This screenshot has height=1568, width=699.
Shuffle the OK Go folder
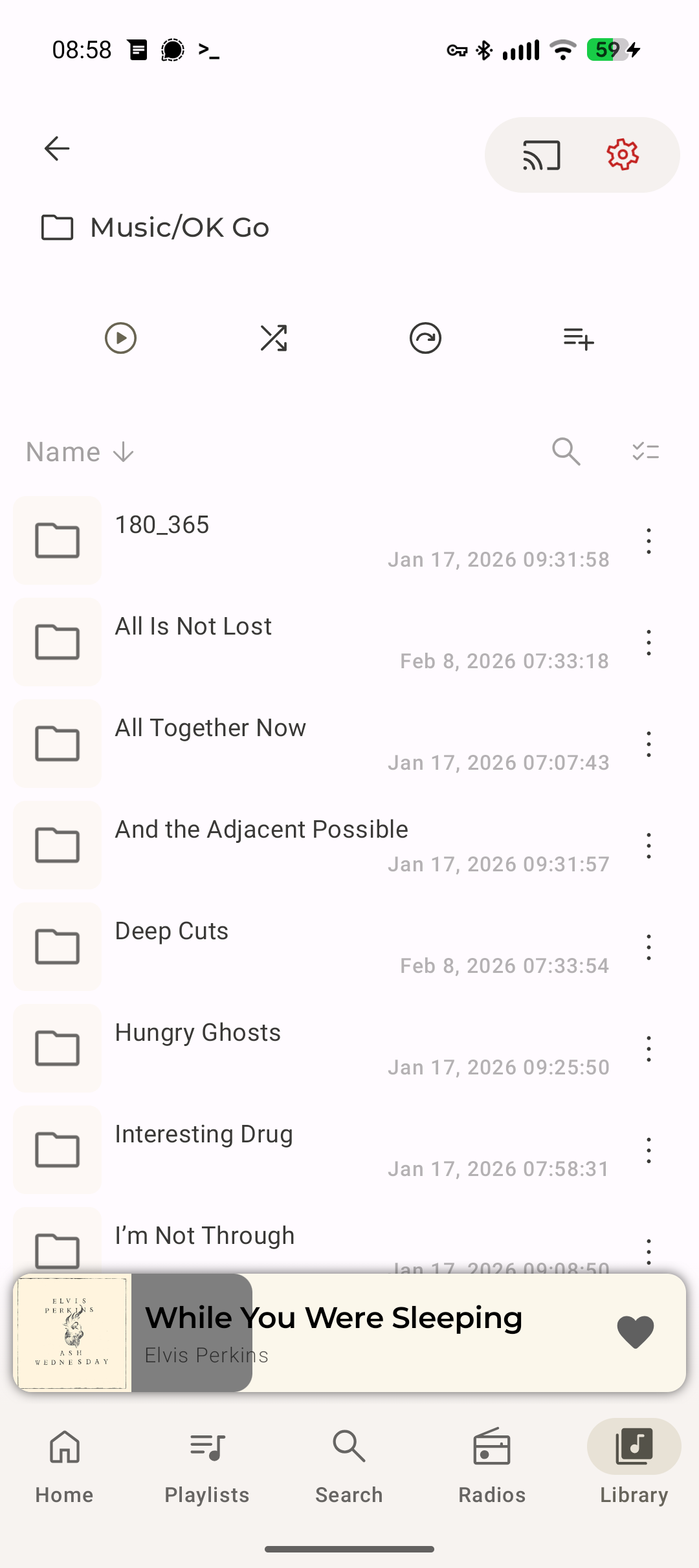click(274, 338)
